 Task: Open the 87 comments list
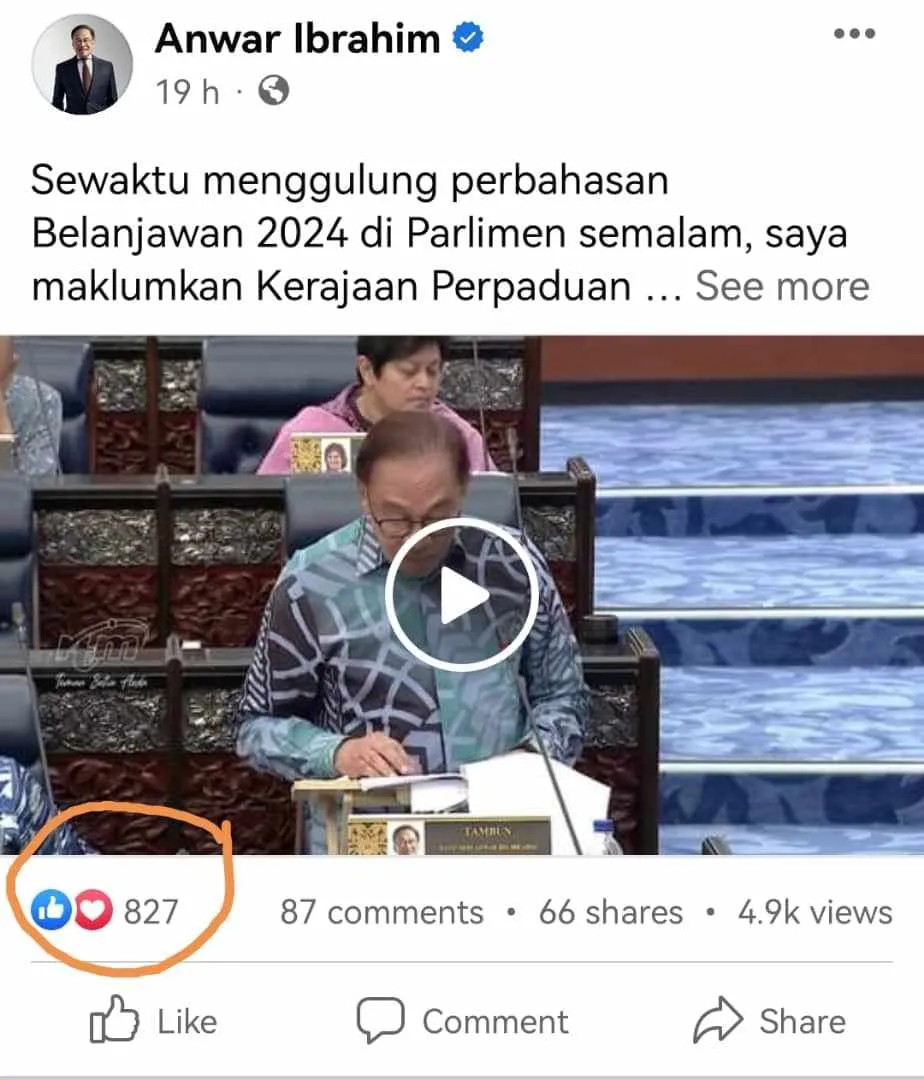click(381, 912)
